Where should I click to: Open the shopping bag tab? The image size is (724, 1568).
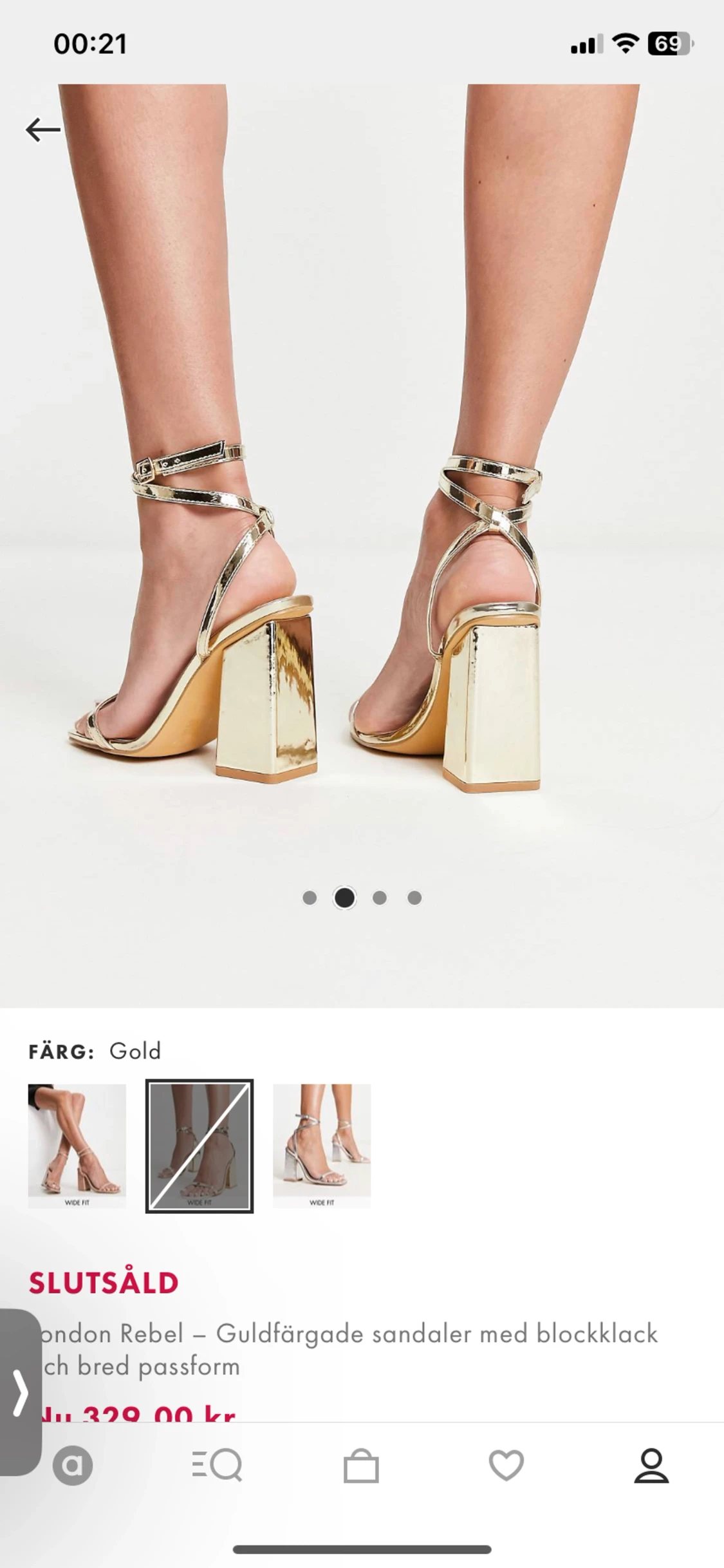361,1466
